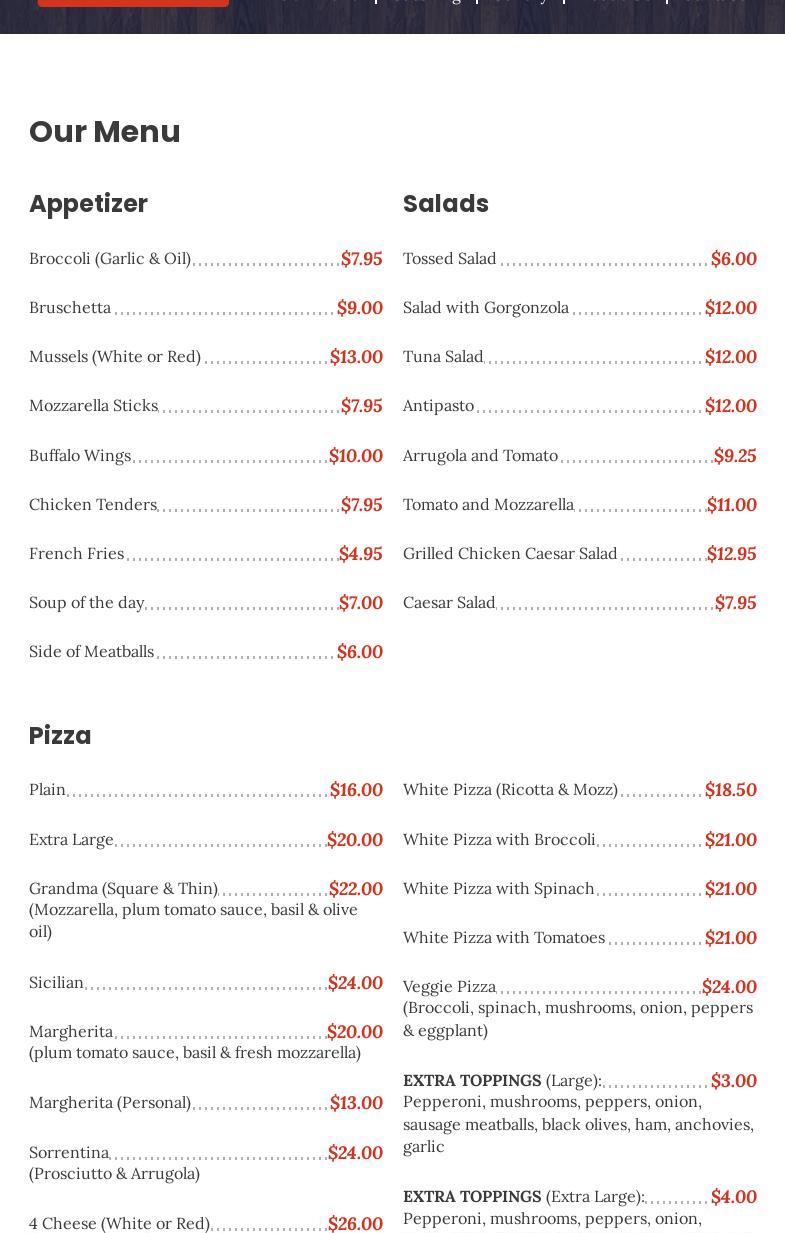Tap the red button in the header

click(x=133, y=3)
